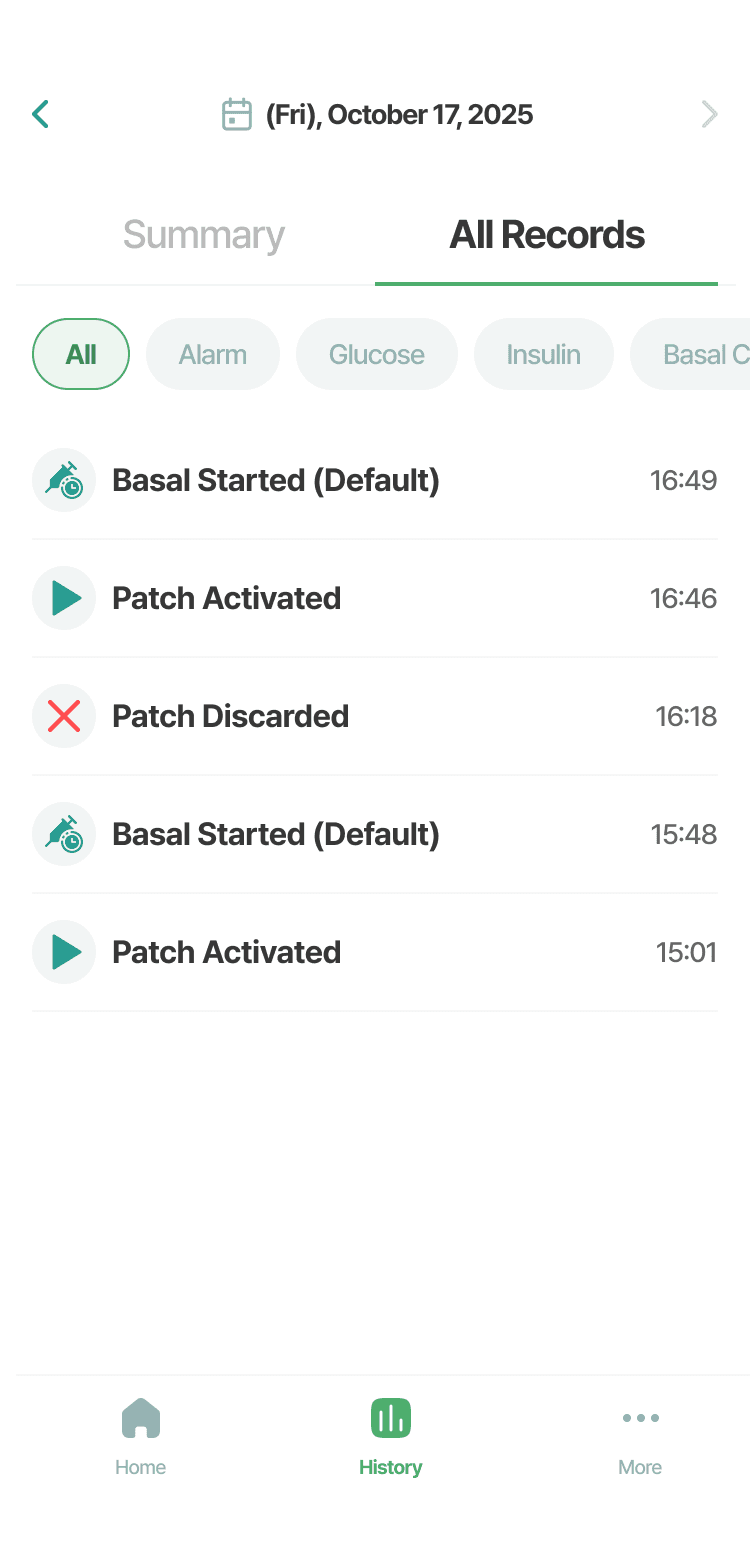Go to the next day using the right chevron
The image size is (750, 1564).
[x=710, y=114]
